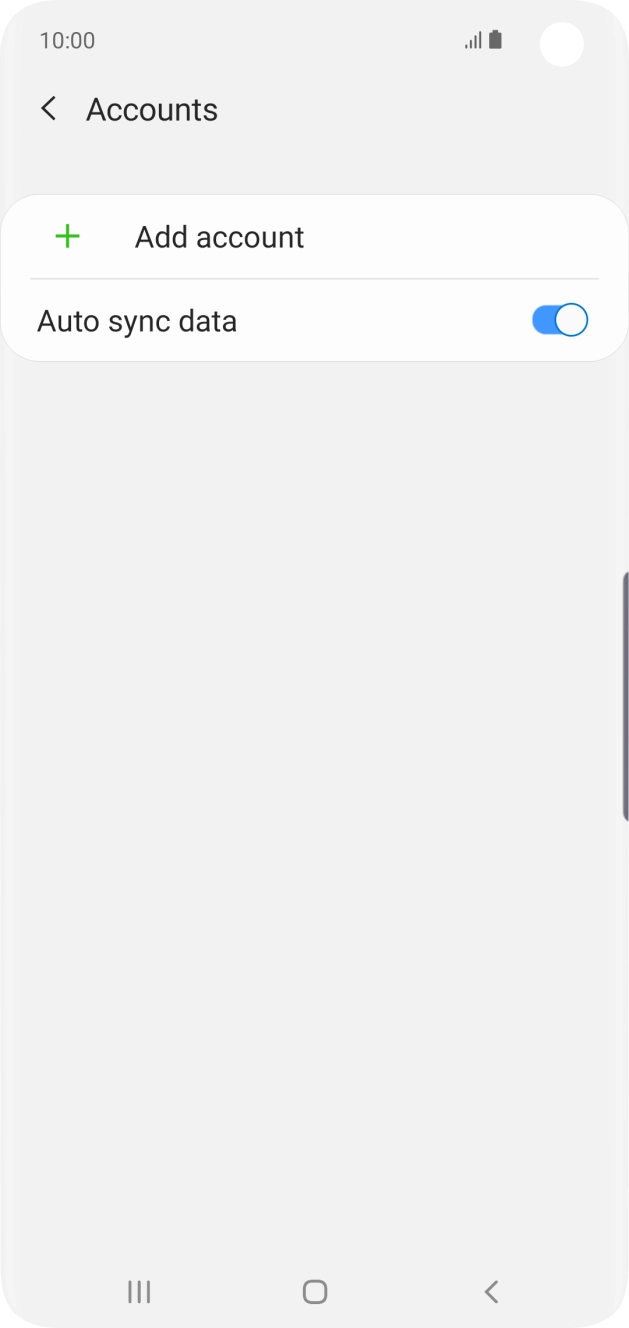Turn off Auto sync data

coord(559,321)
